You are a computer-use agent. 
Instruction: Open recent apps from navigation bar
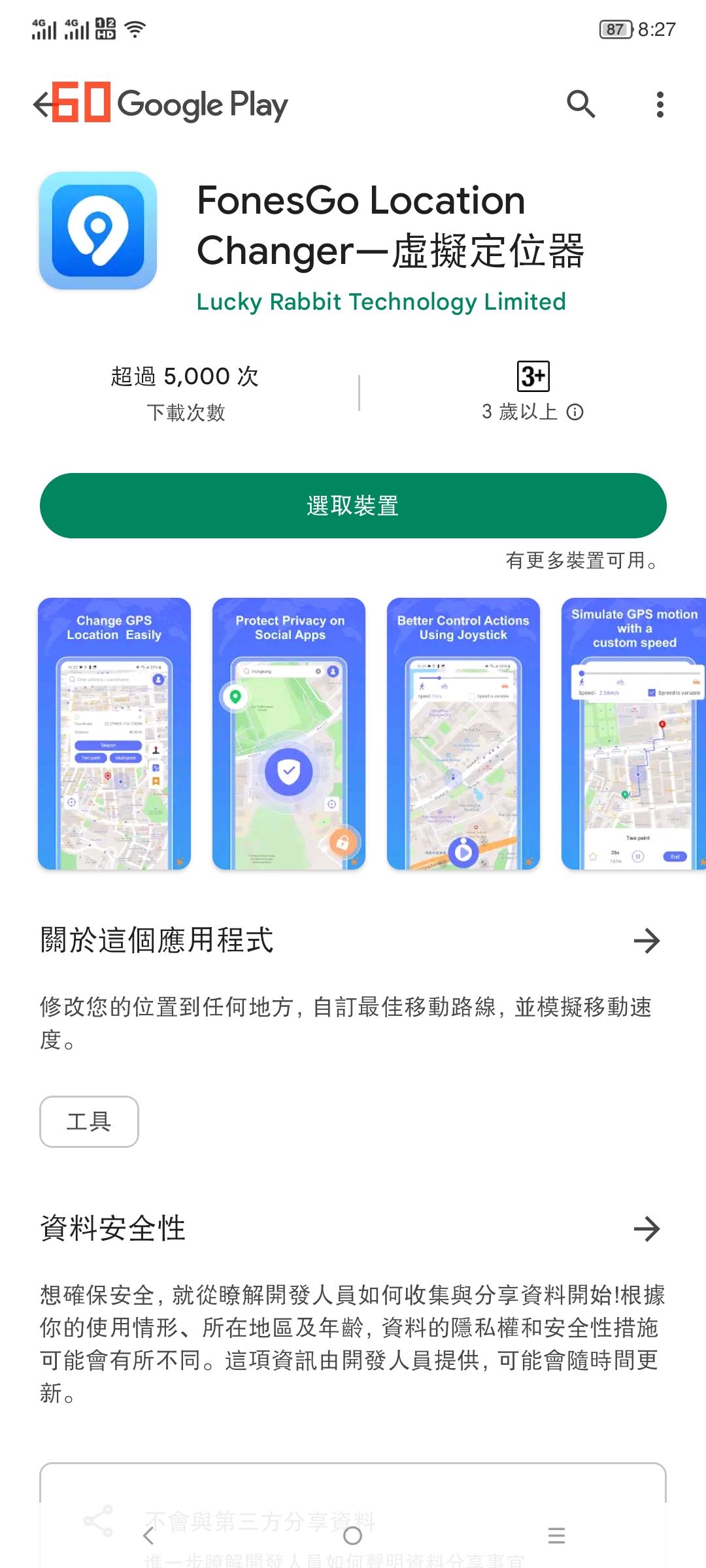pyautogui.click(x=556, y=1535)
